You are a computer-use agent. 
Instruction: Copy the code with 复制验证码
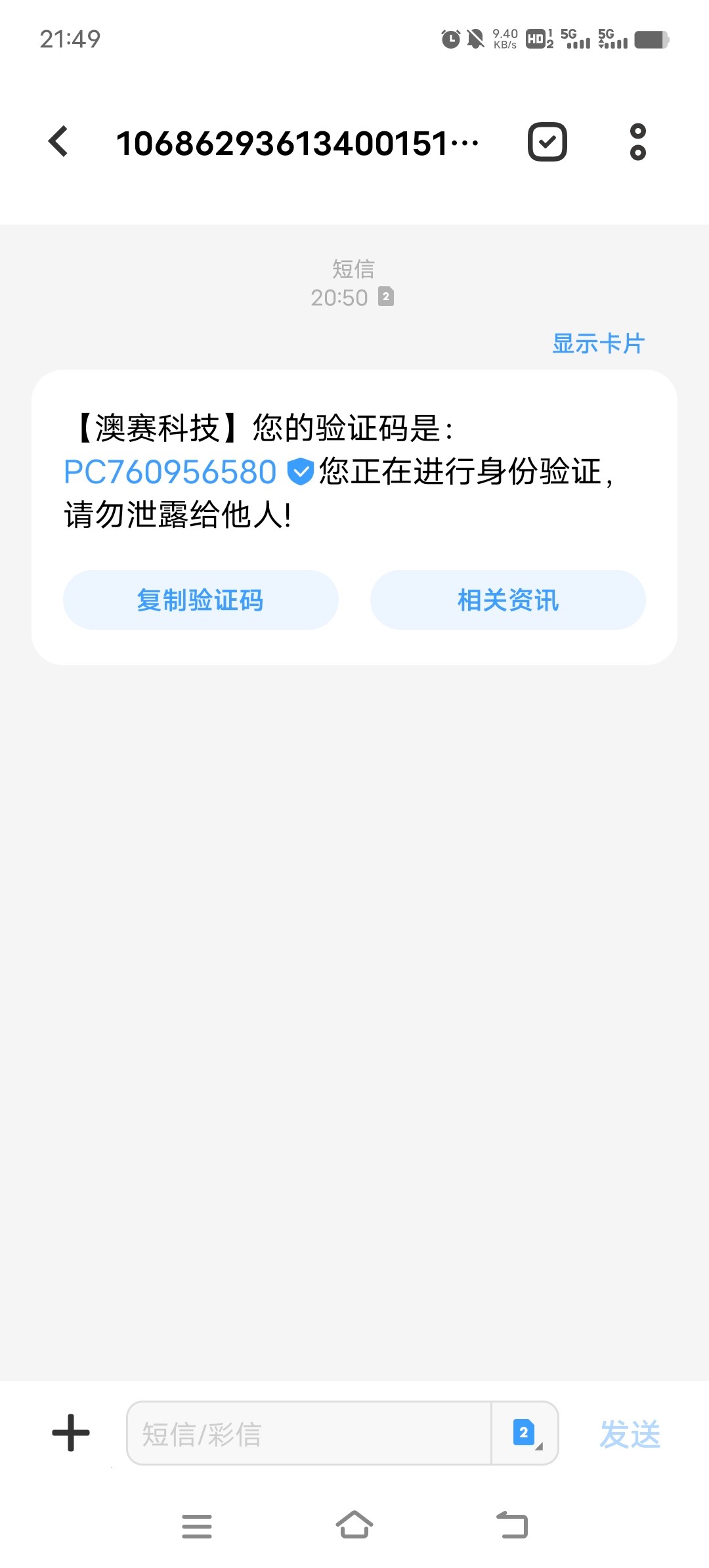200,600
